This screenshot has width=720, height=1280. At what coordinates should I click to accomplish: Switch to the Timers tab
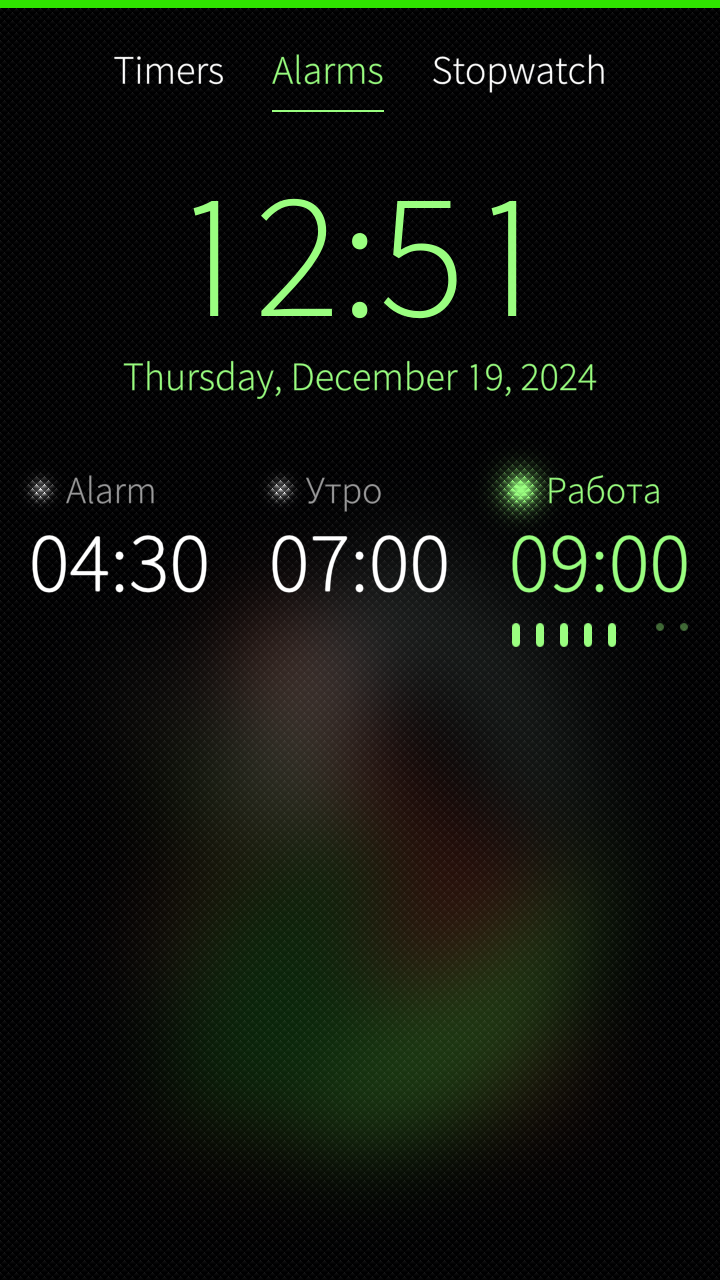[x=169, y=71]
